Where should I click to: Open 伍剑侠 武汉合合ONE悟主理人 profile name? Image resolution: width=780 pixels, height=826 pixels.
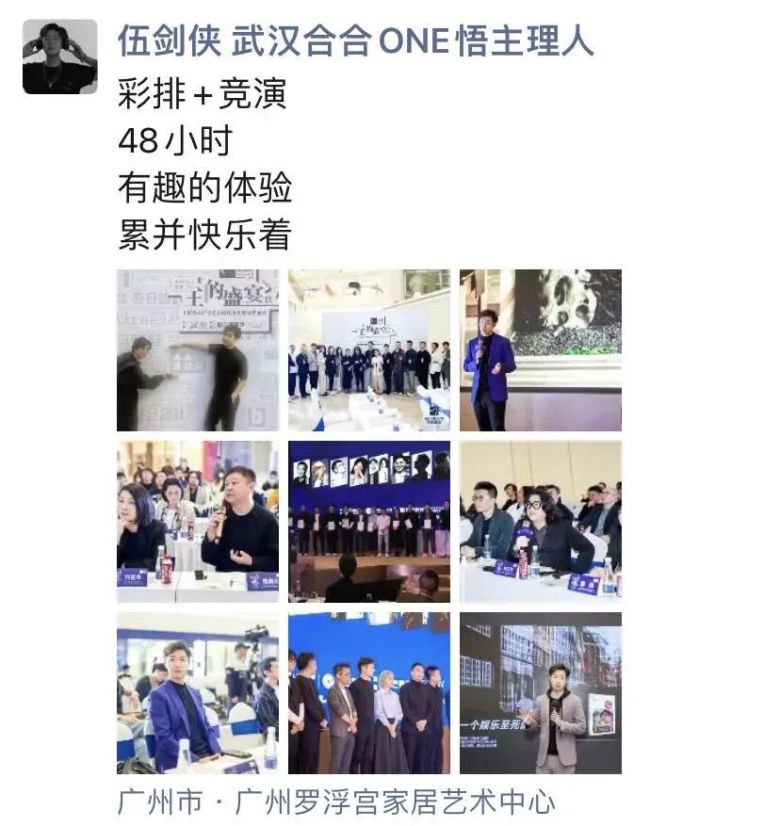pos(355,42)
